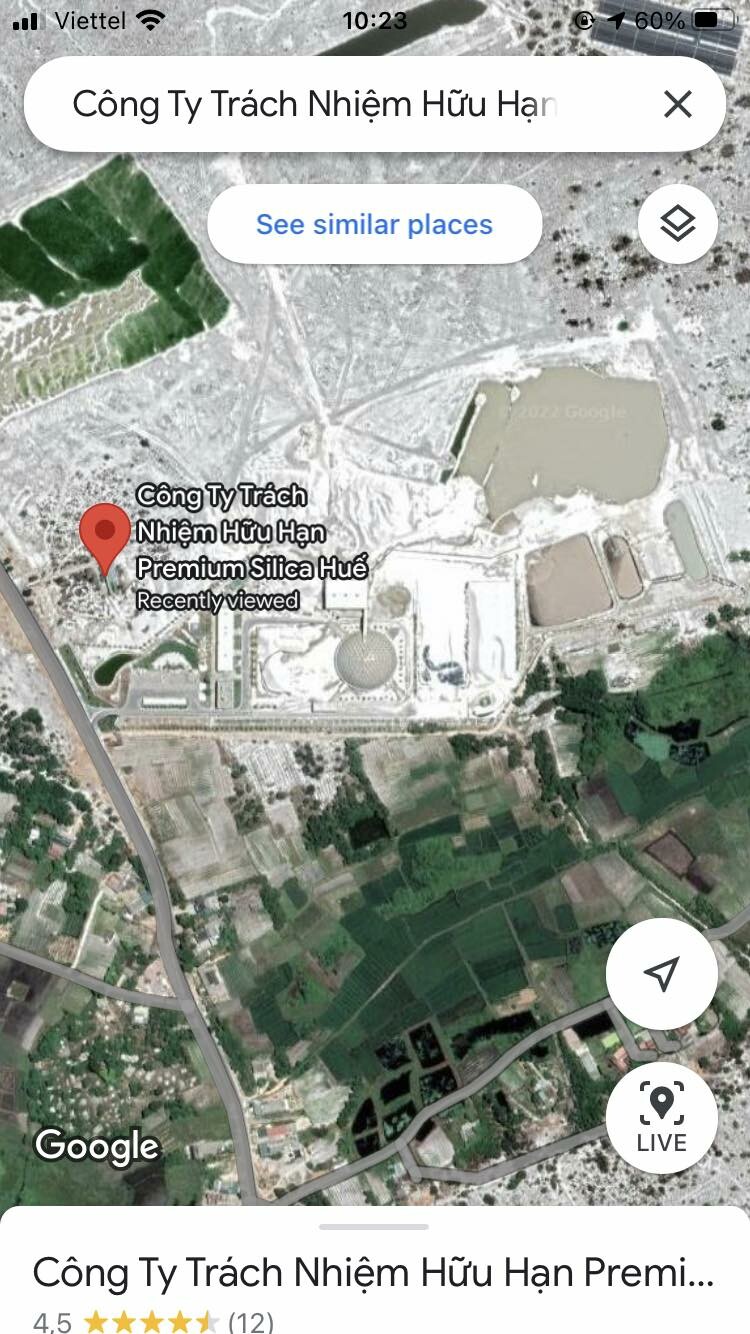This screenshot has height=1334, width=750.
Task: Launch Live View navigation
Action: point(661,1117)
